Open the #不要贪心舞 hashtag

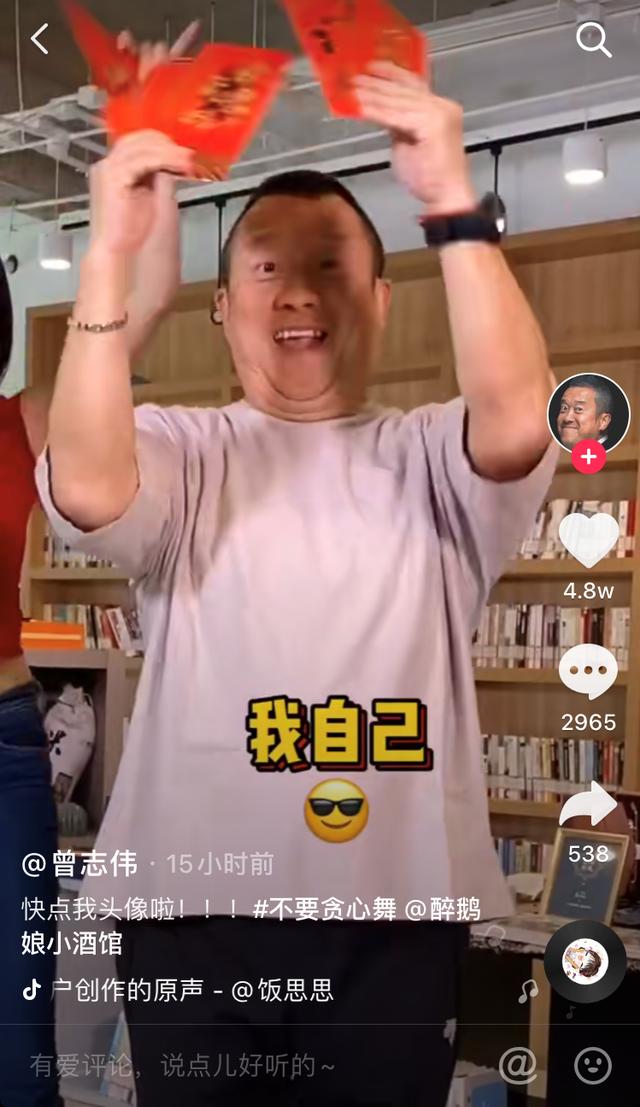325,909
